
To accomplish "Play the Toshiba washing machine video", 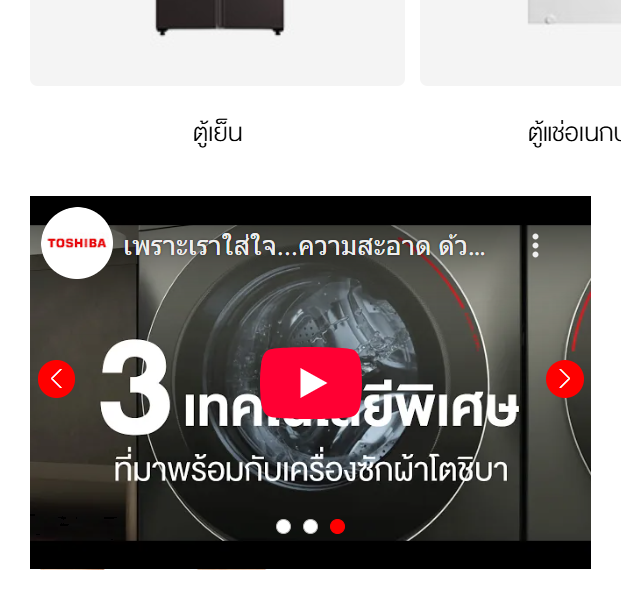I will coord(311,382).
